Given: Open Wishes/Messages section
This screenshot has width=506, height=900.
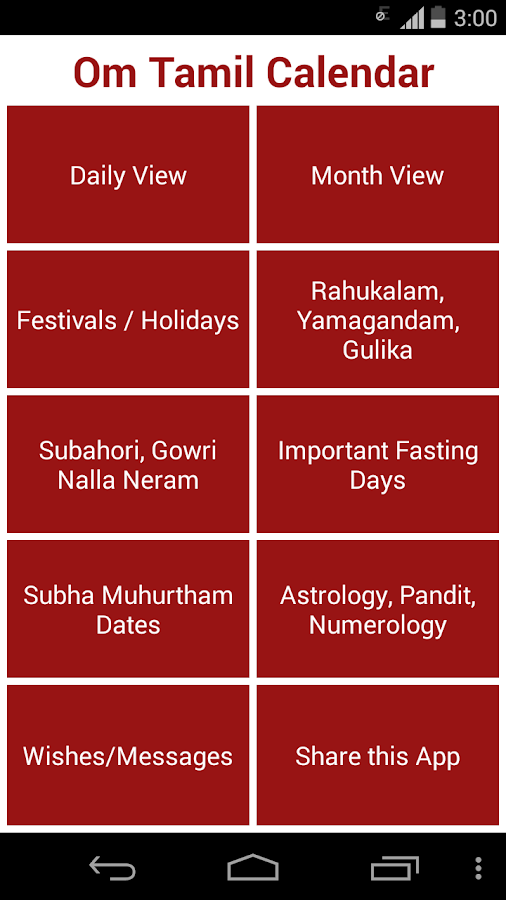Looking at the screenshot, I should 128,755.
